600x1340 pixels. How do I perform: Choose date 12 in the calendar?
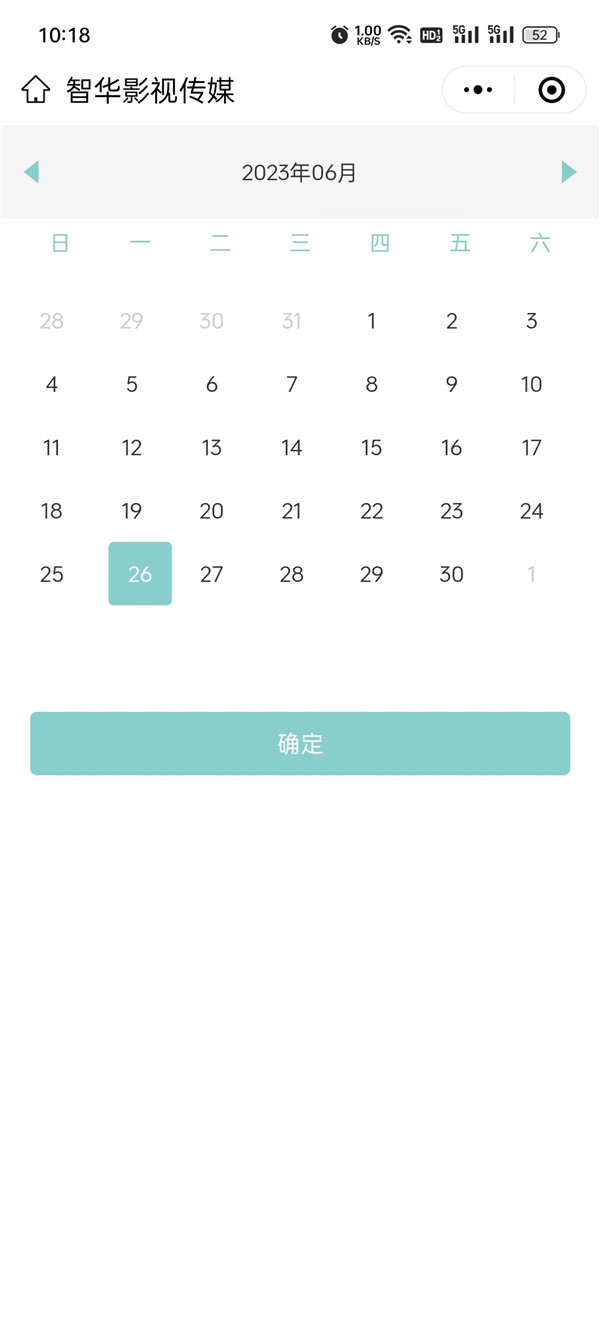(132, 448)
